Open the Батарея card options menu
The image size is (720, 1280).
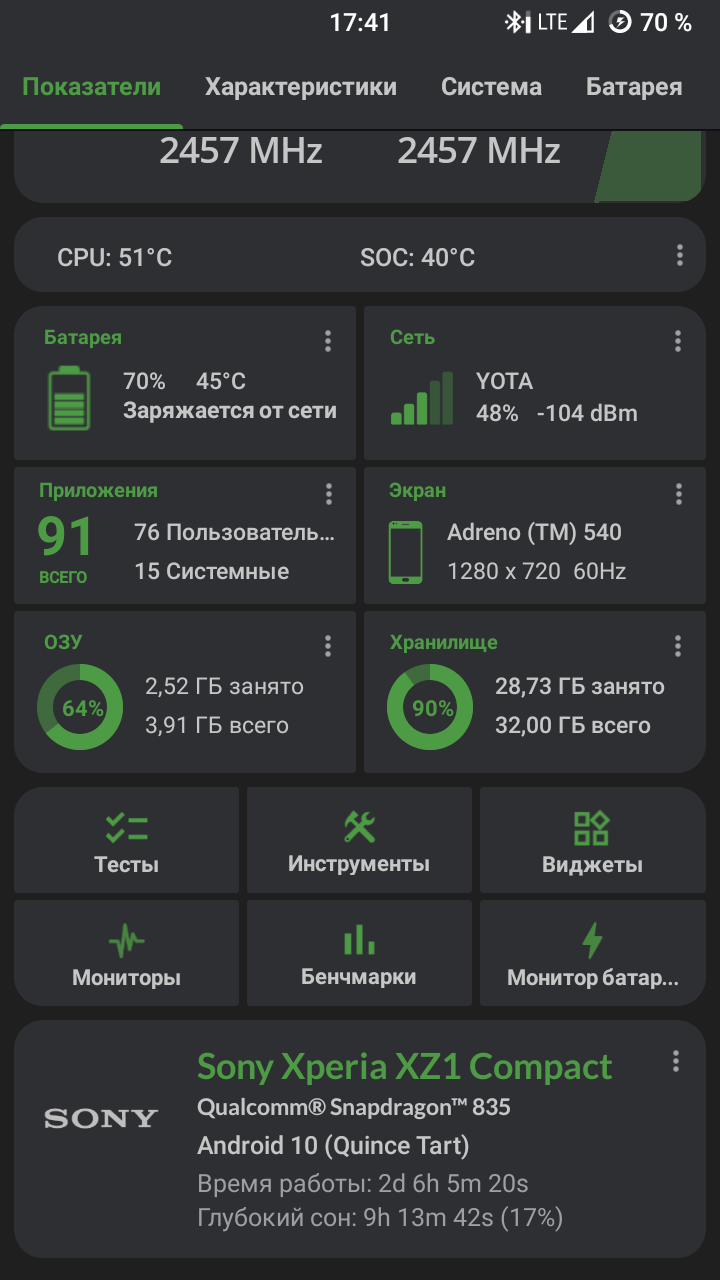(x=328, y=342)
